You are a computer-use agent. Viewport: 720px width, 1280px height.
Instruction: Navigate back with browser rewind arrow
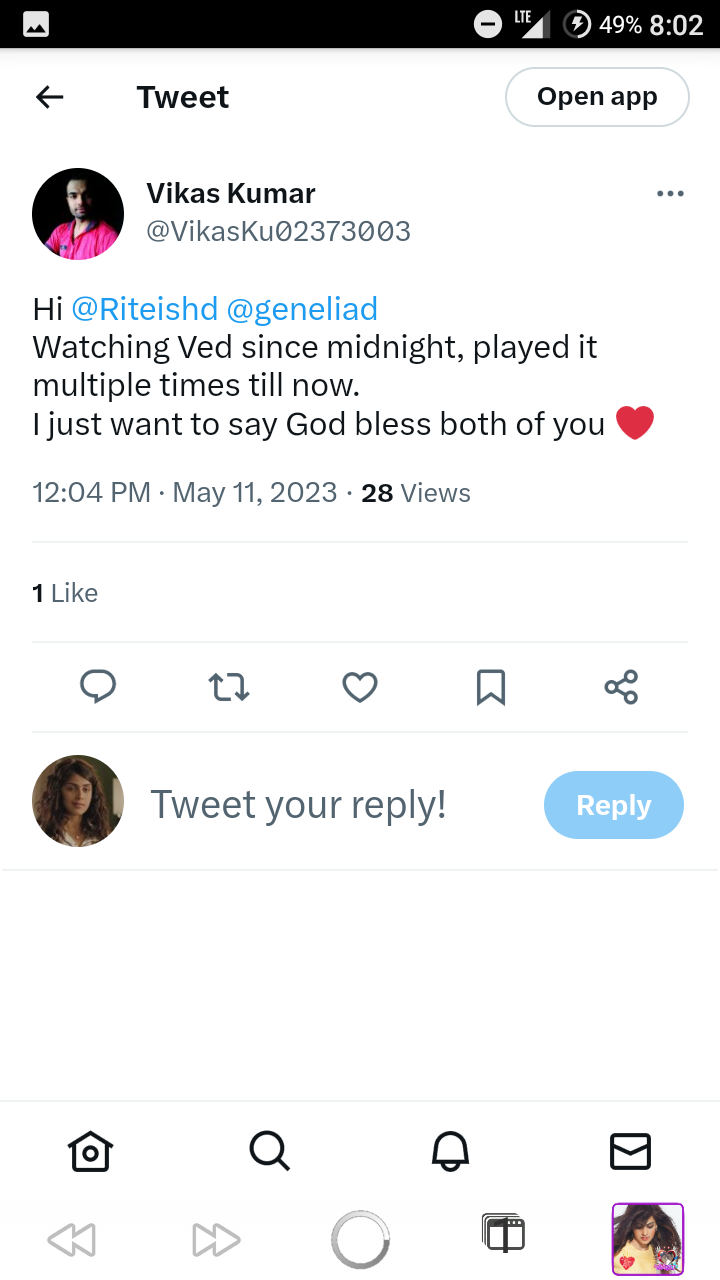click(71, 1240)
